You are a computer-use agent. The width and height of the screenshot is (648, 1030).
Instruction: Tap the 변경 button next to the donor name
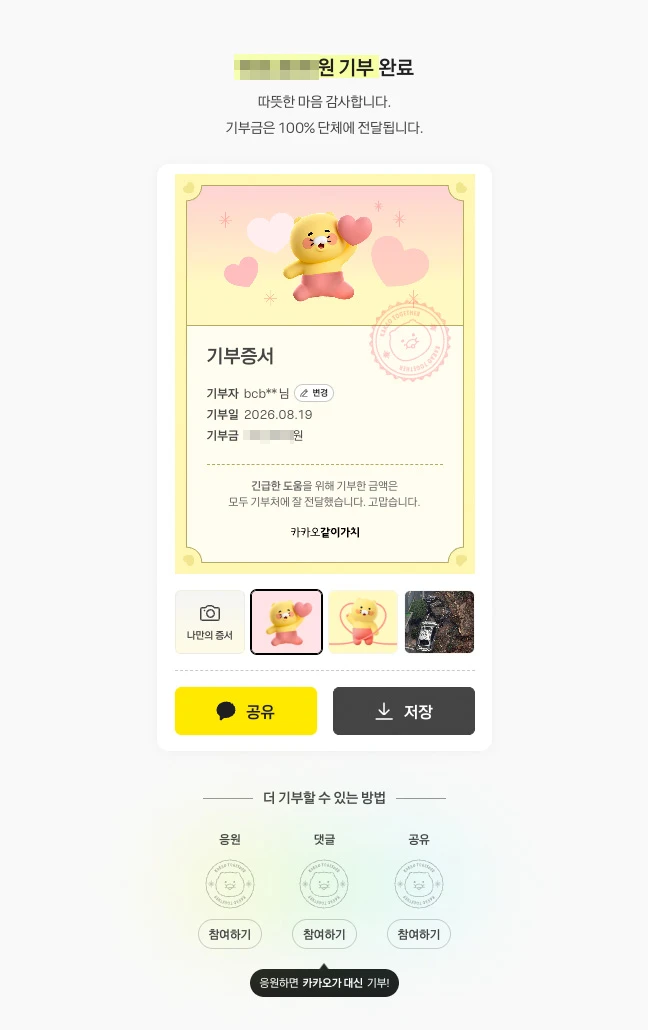click(x=314, y=393)
